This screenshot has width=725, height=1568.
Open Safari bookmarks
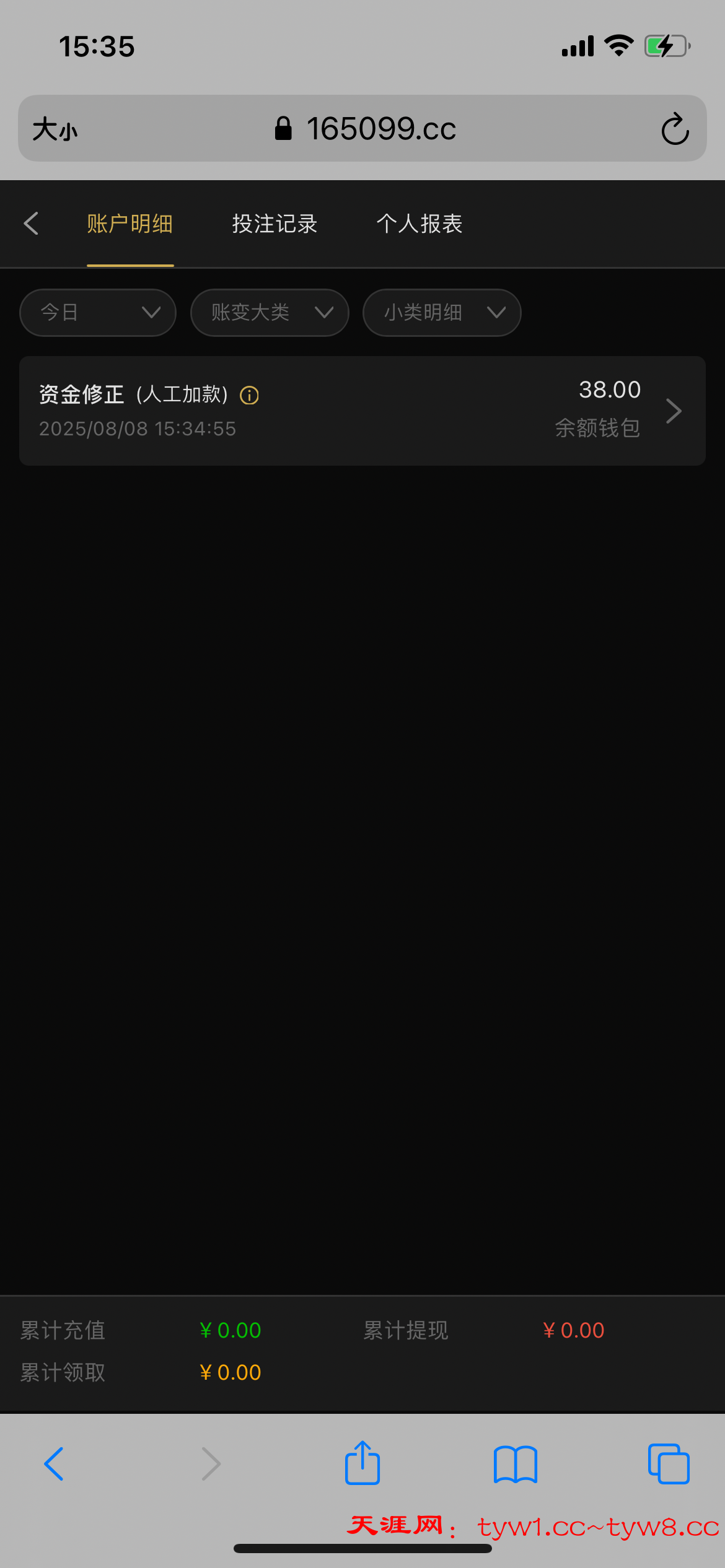click(x=515, y=1464)
